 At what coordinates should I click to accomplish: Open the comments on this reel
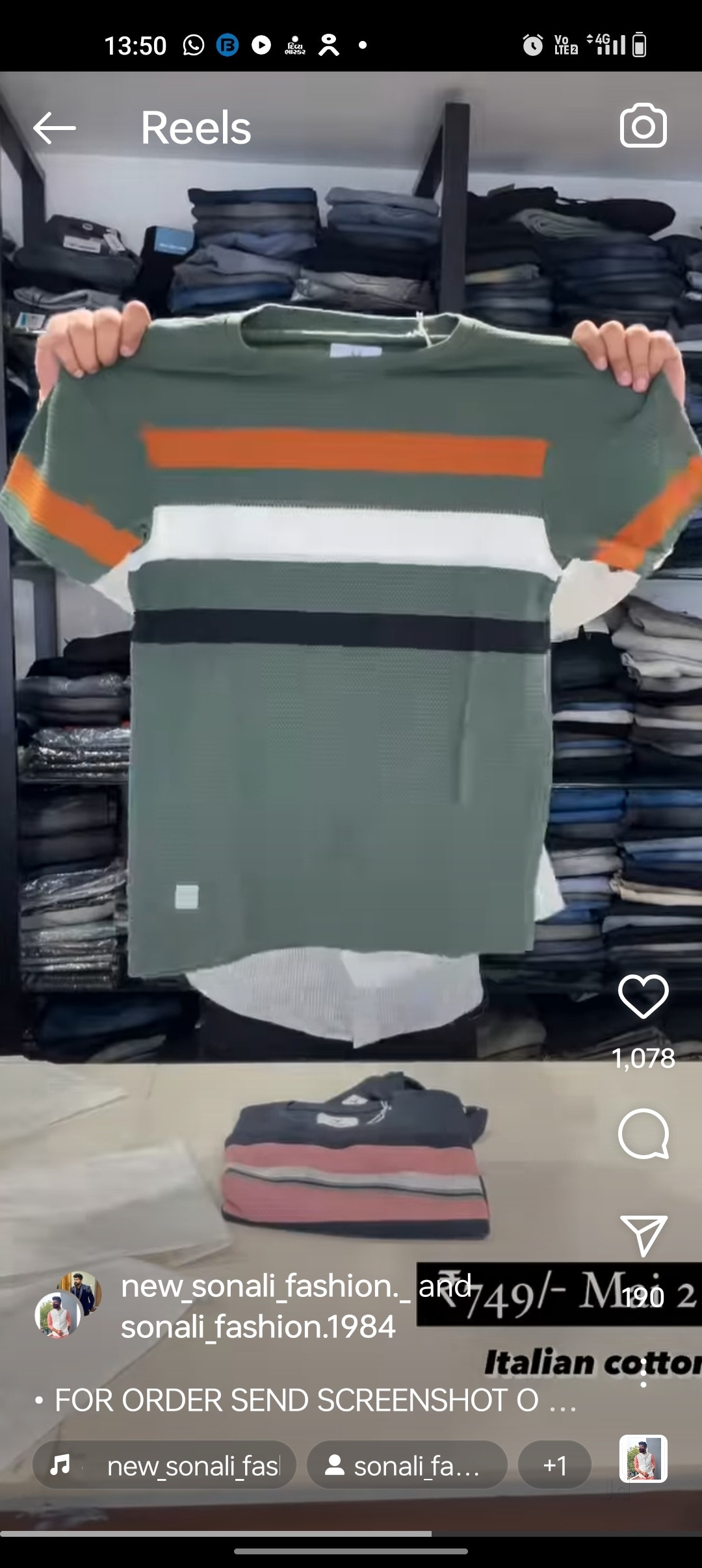(x=643, y=1134)
